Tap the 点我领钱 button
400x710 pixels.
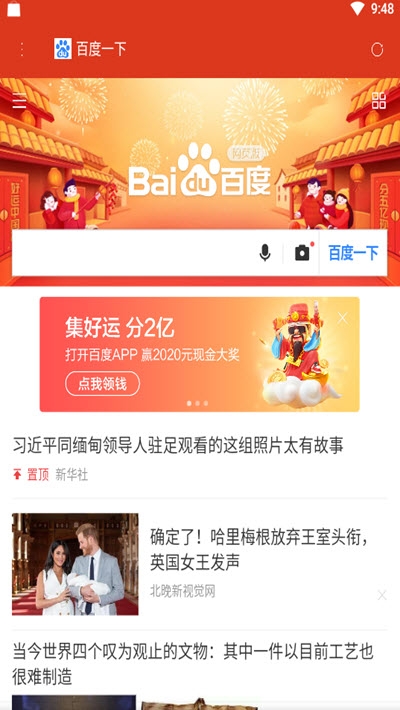(x=102, y=384)
